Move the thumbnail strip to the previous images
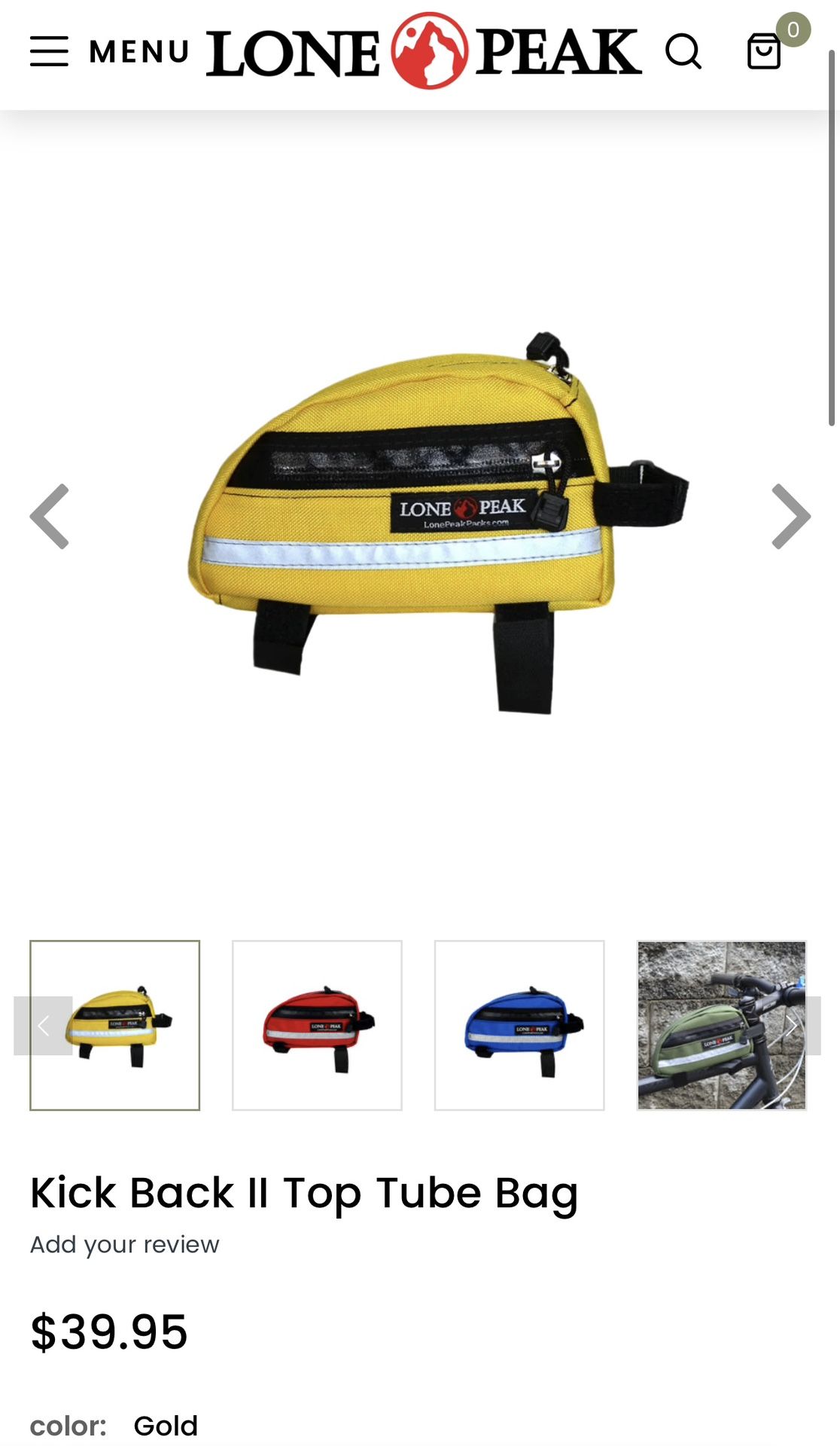Screen dimensions: 840x1446 (x=43, y=1025)
